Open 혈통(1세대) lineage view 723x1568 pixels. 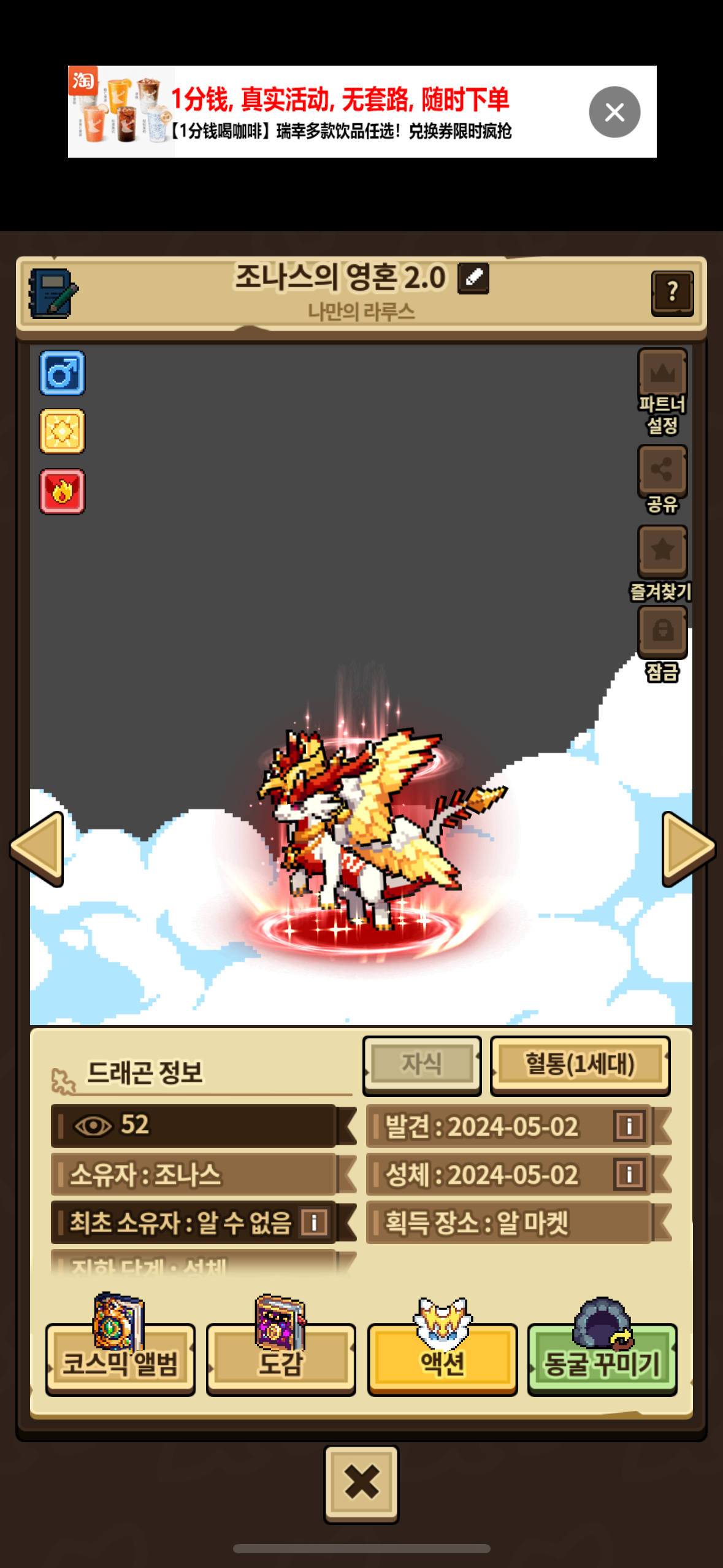tap(580, 1064)
